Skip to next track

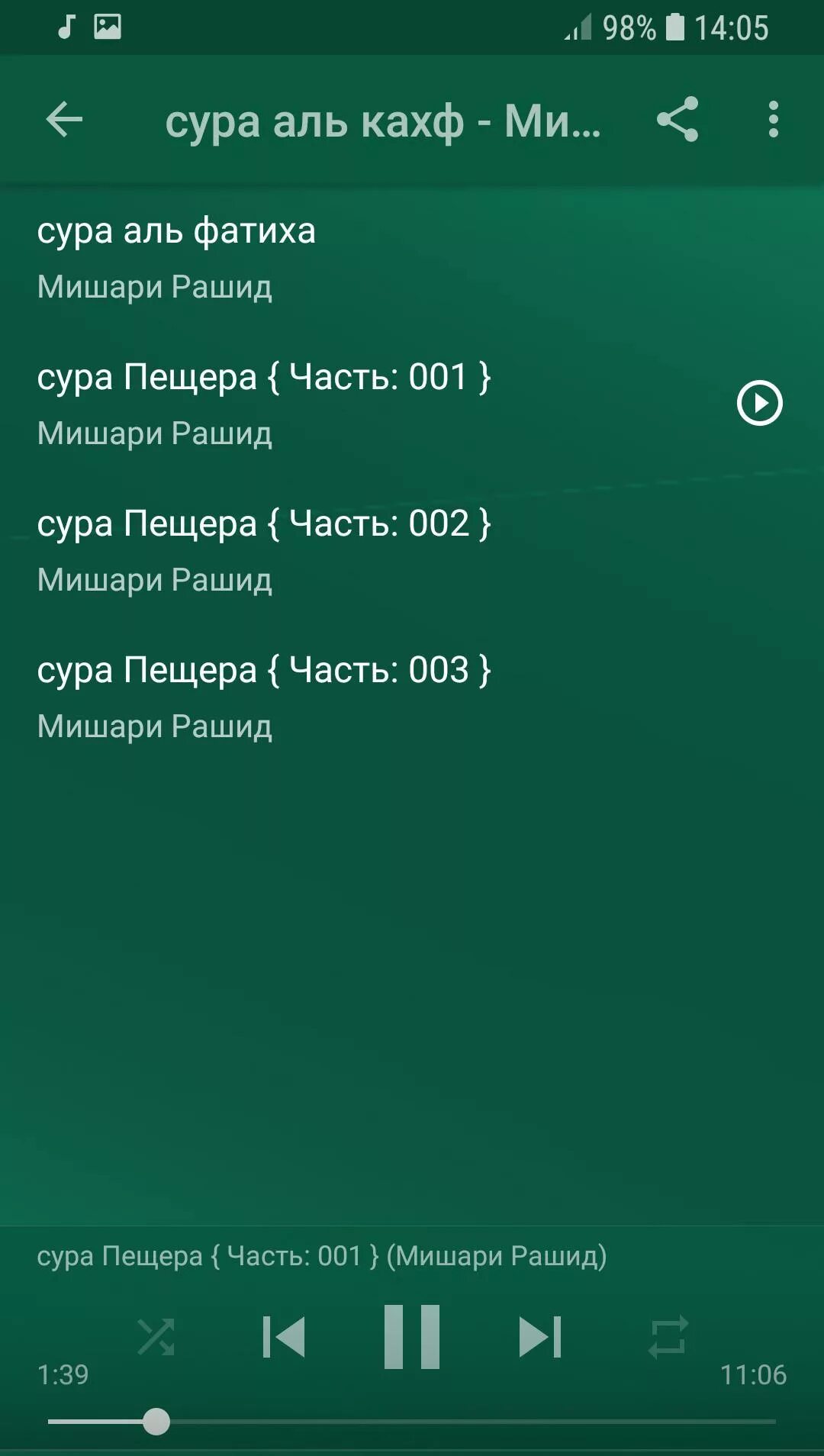[x=540, y=1337]
